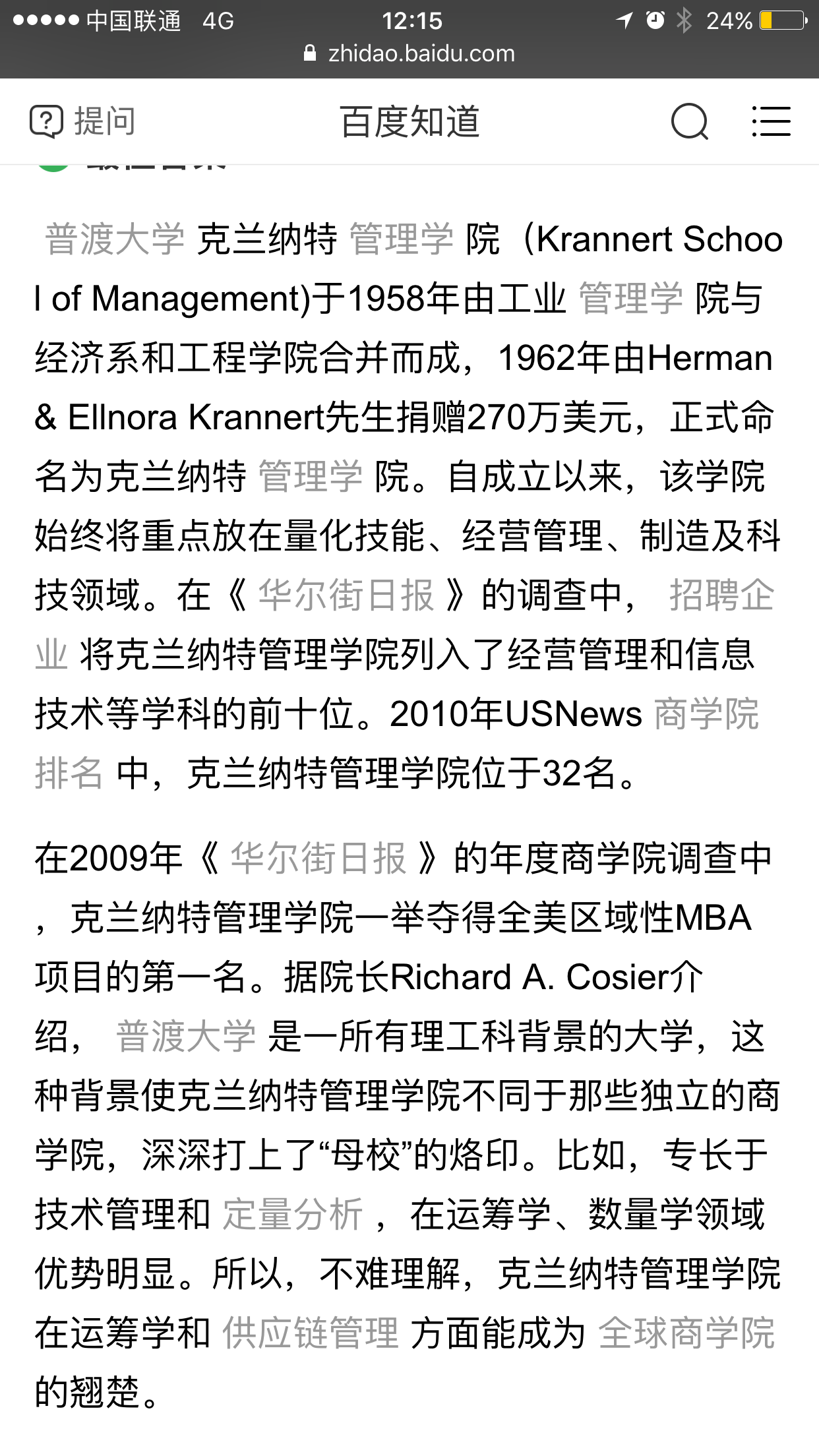The image size is (819, 1456).
Task: Open the zhidao.baidu.com address bar
Action: click(x=409, y=53)
